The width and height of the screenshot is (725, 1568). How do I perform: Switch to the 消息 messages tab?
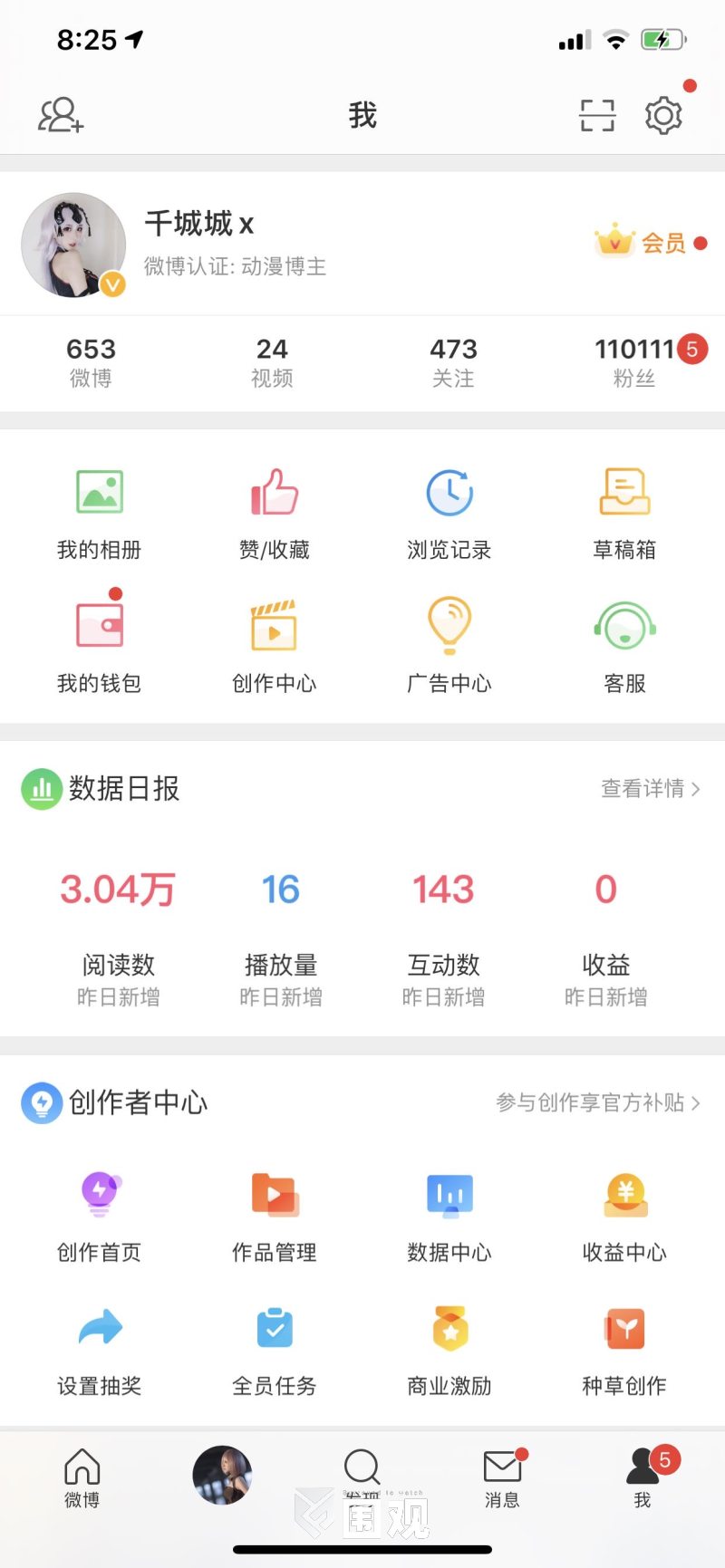pyautogui.click(x=502, y=1477)
